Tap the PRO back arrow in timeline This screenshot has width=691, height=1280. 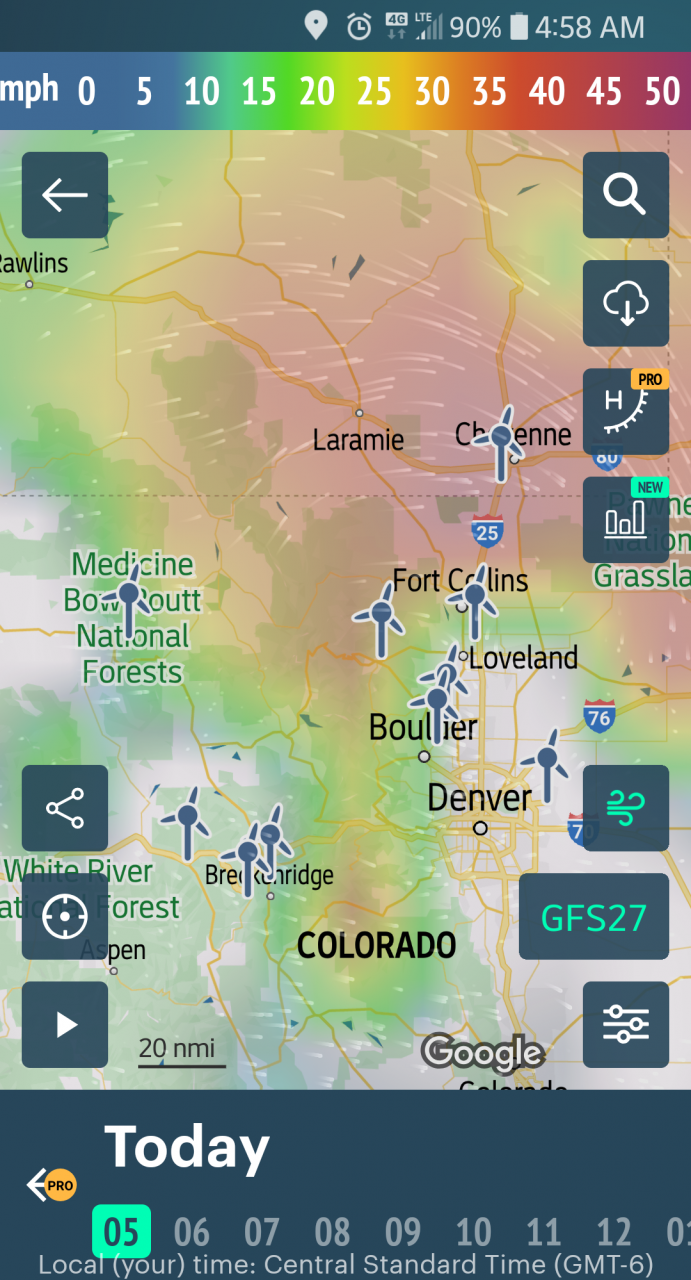tap(51, 1186)
